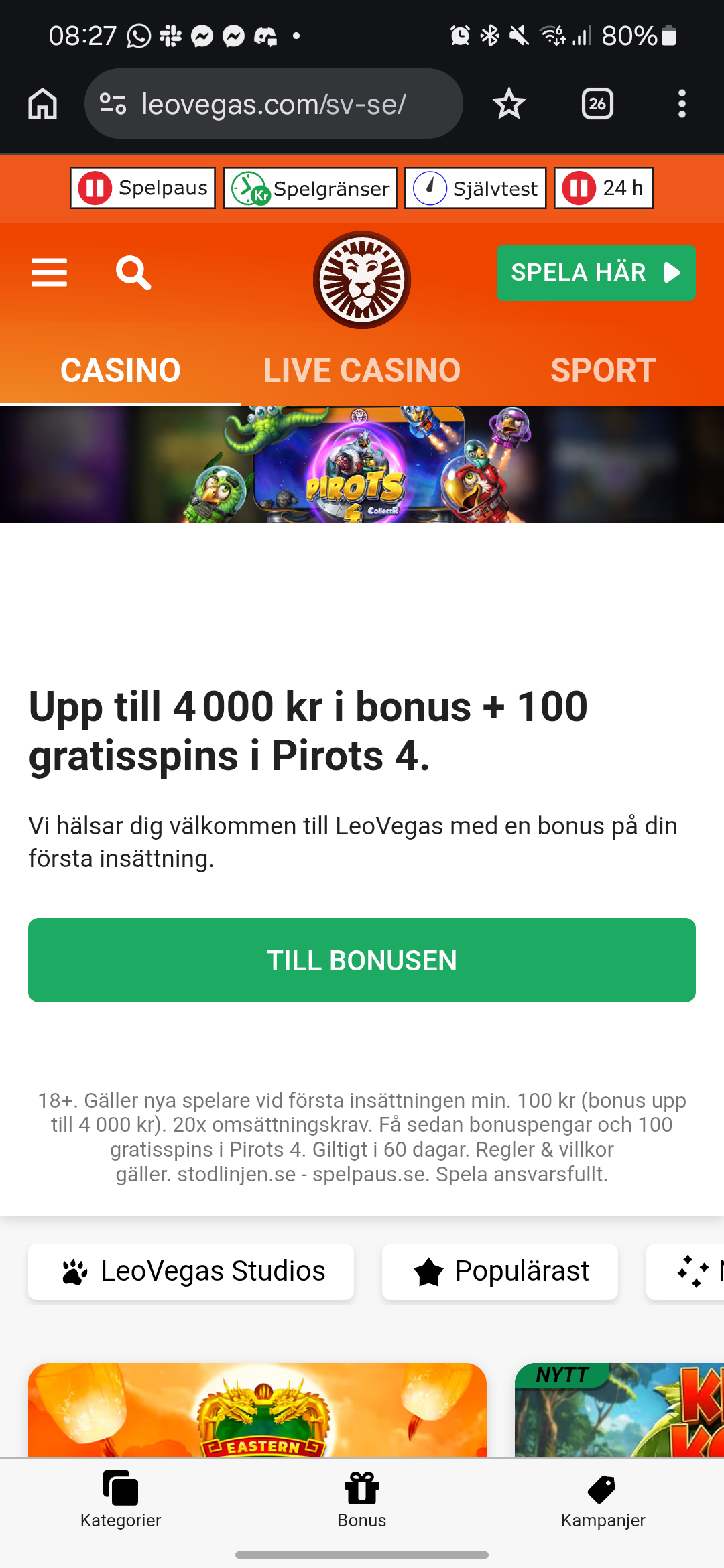Activate the Spelpaus pause icon
Viewport: 724px width, 1568px height.
[141, 188]
